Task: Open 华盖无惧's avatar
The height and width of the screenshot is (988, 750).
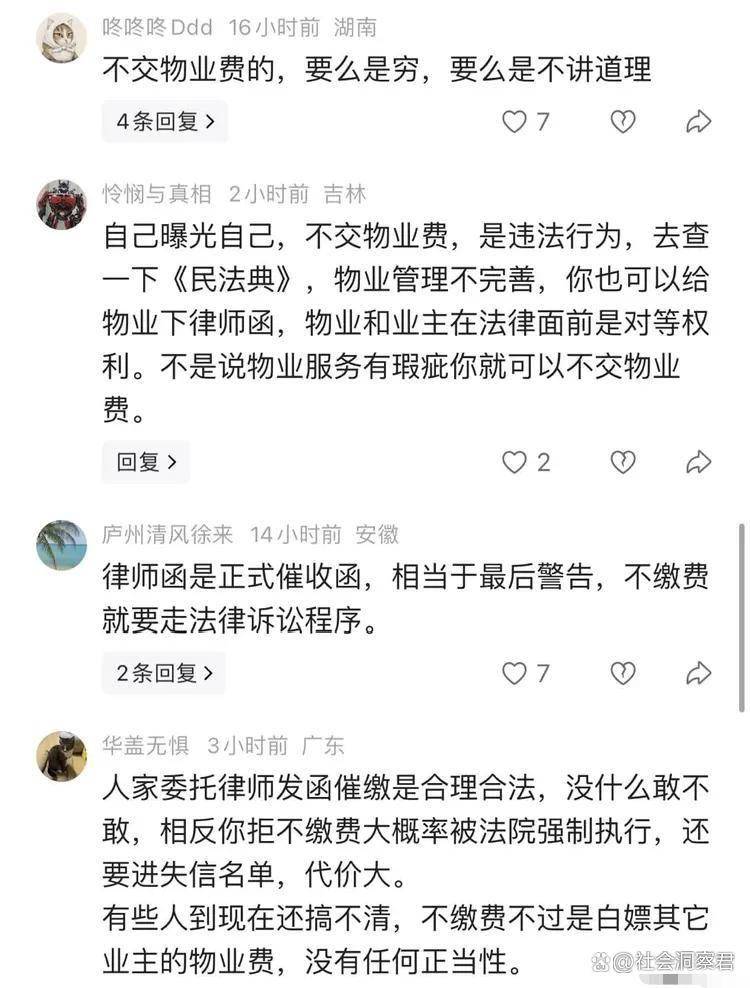Action: 61,756
